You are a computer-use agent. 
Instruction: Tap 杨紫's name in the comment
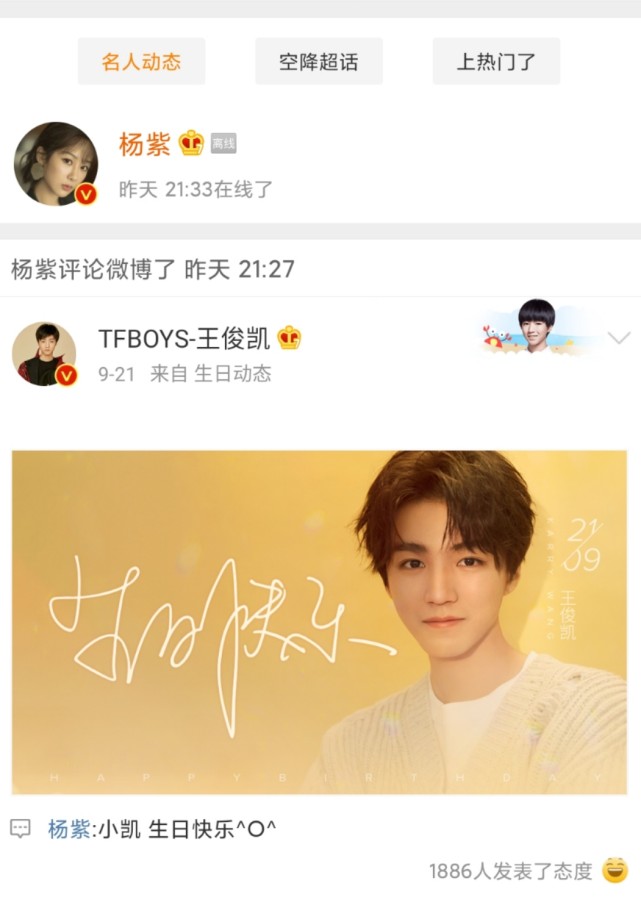click(68, 829)
